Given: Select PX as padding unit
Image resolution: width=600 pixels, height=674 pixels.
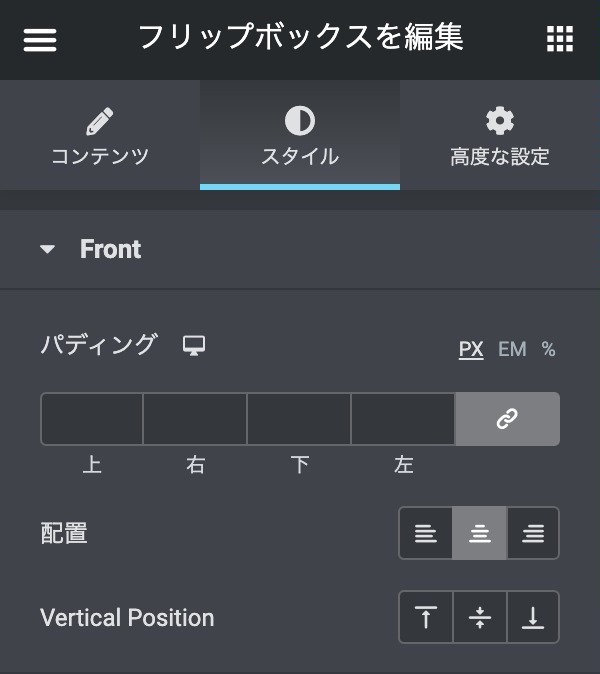Looking at the screenshot, I should point(471,349).
